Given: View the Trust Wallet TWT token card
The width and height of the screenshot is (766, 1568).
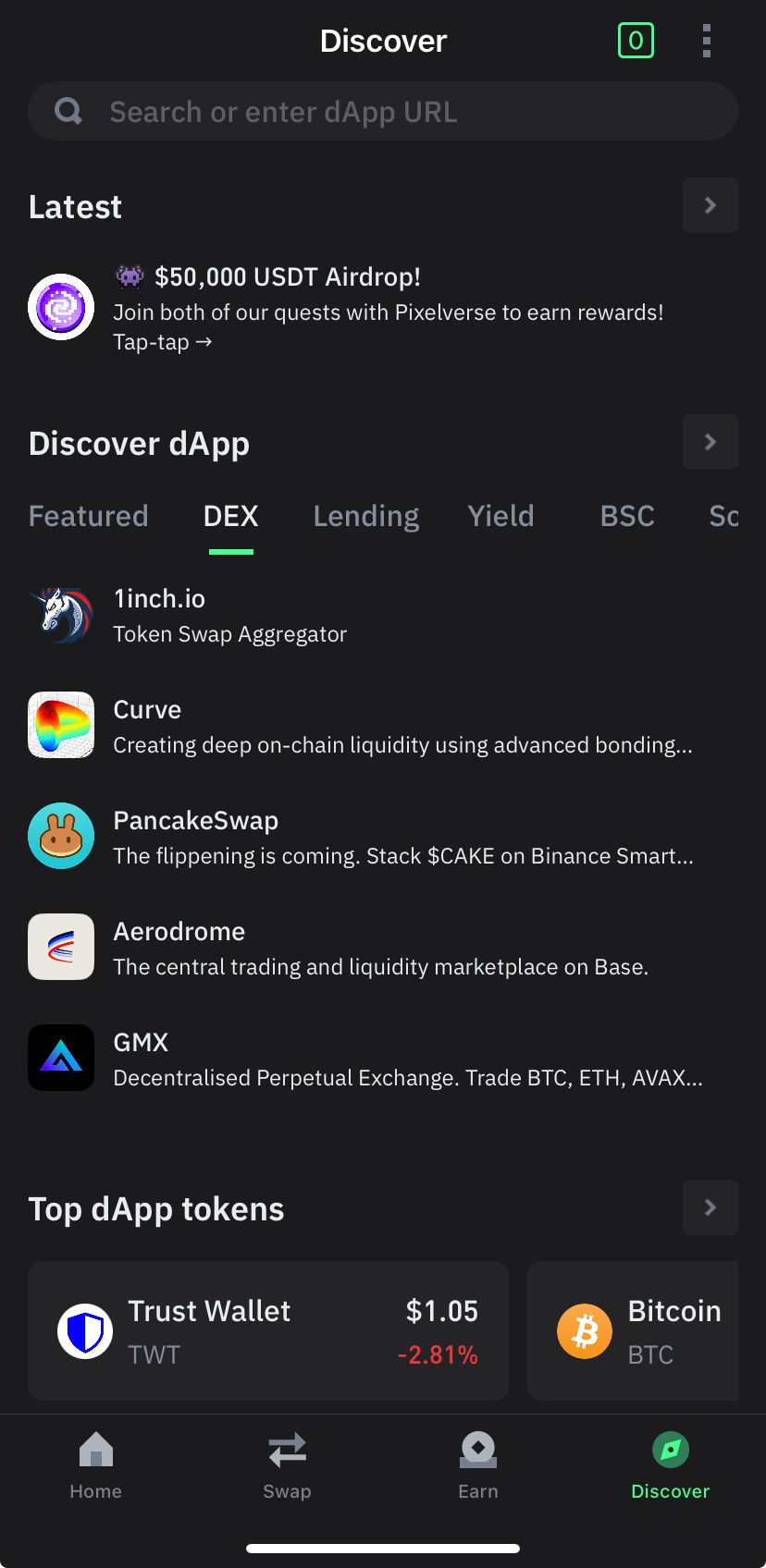Looking at the screenshot, I should click(x=268, y=1331).
